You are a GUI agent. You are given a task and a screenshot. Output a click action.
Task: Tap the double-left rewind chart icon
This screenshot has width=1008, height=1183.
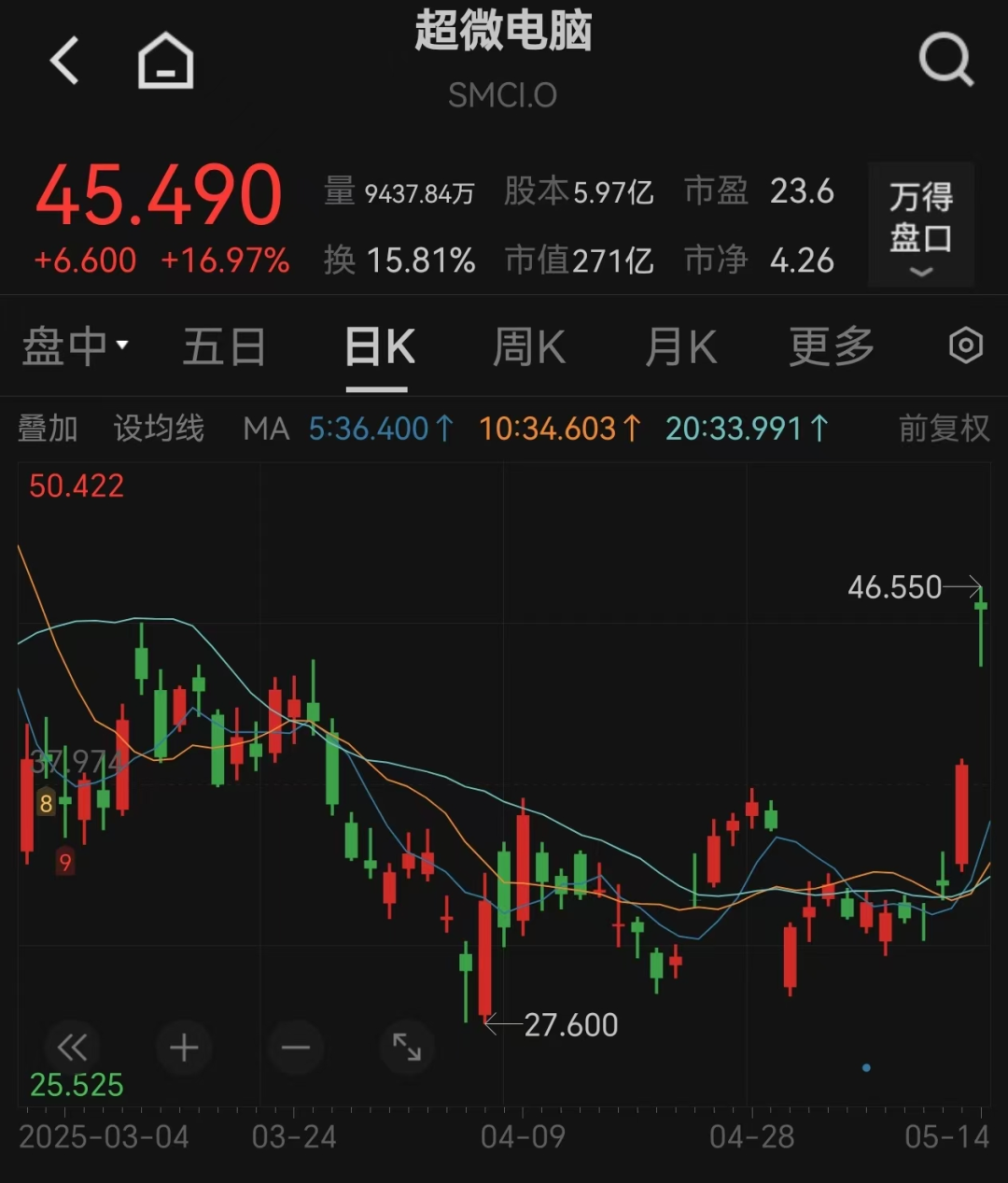tap(72, 1048)
